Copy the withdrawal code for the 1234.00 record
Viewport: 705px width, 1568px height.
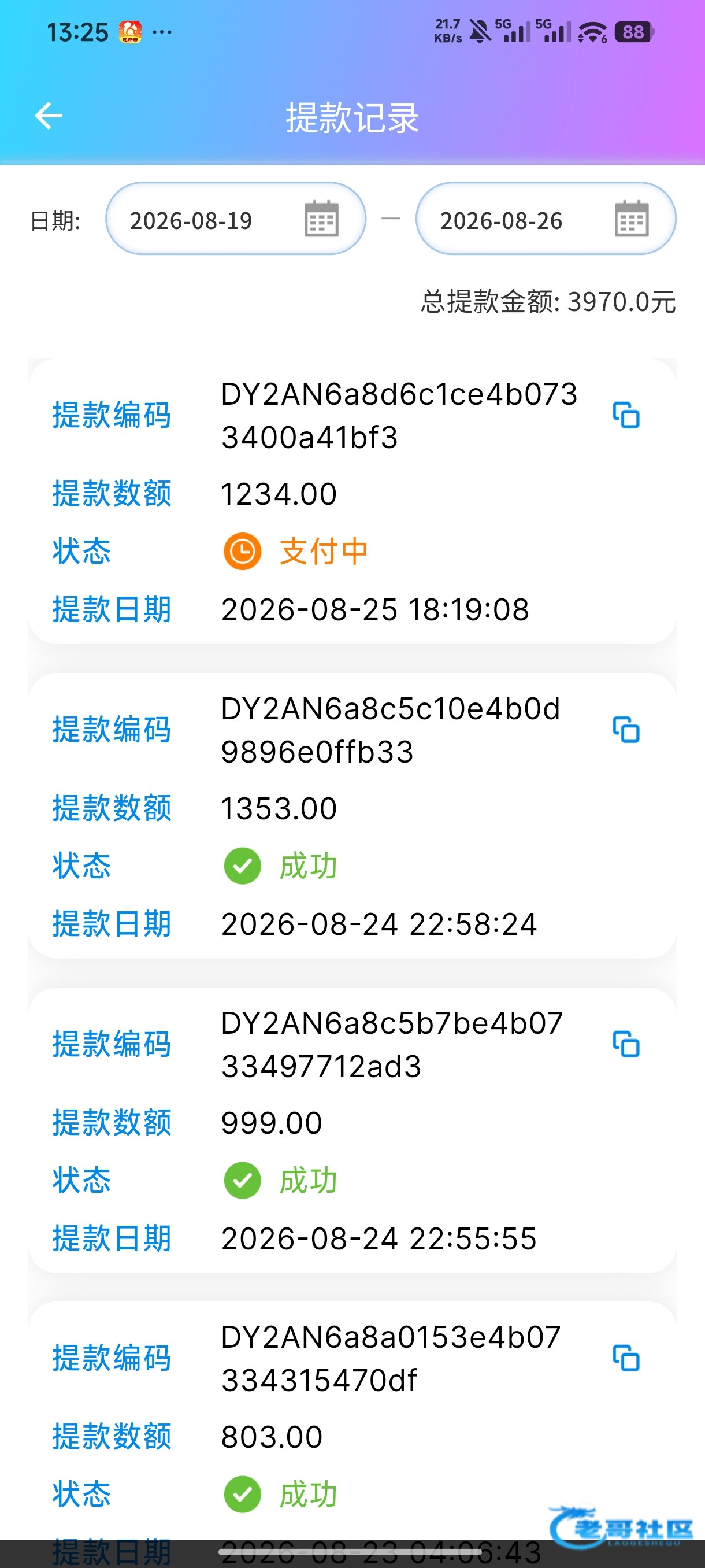(x=626, y=416)
